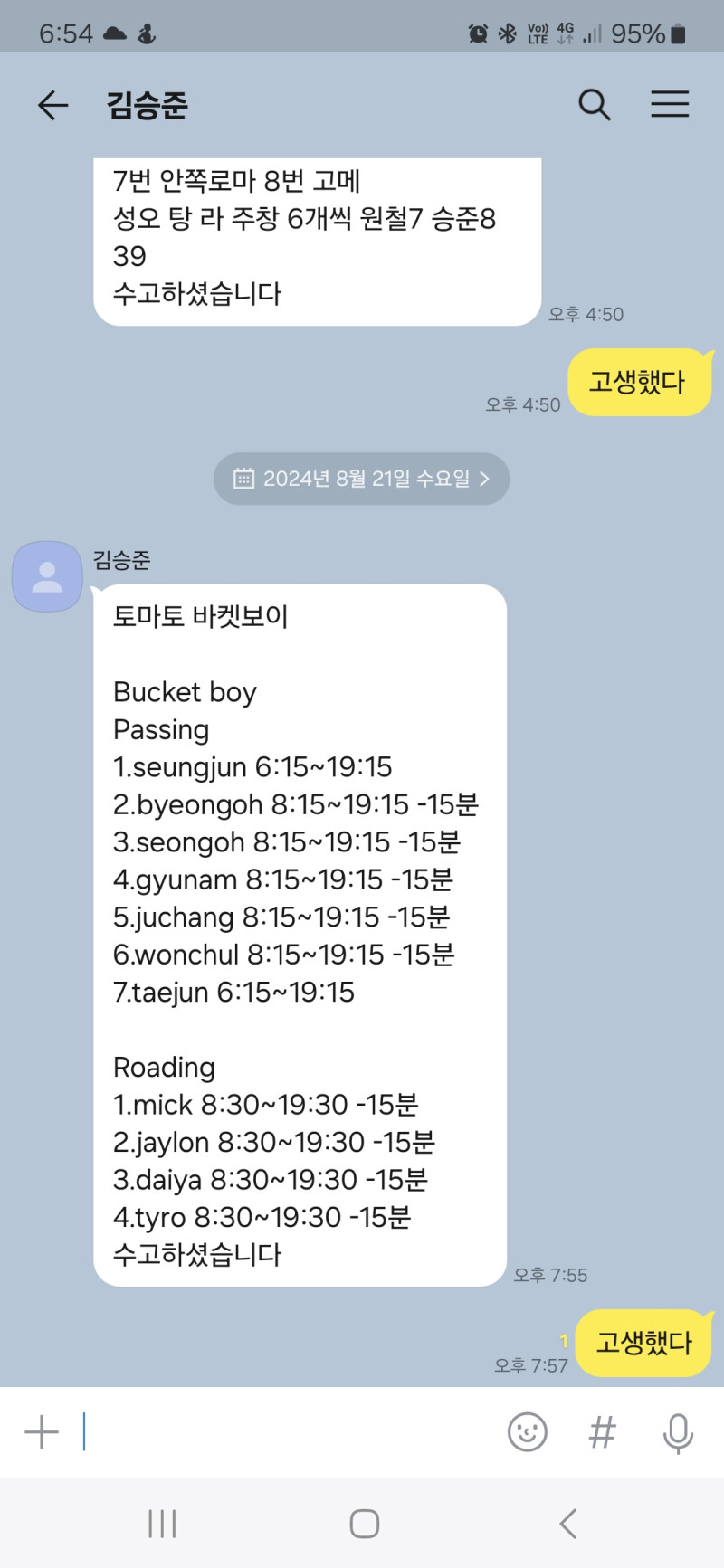Start a voice message with the microphone
724x1568 pixels.
coord(678,1432)
